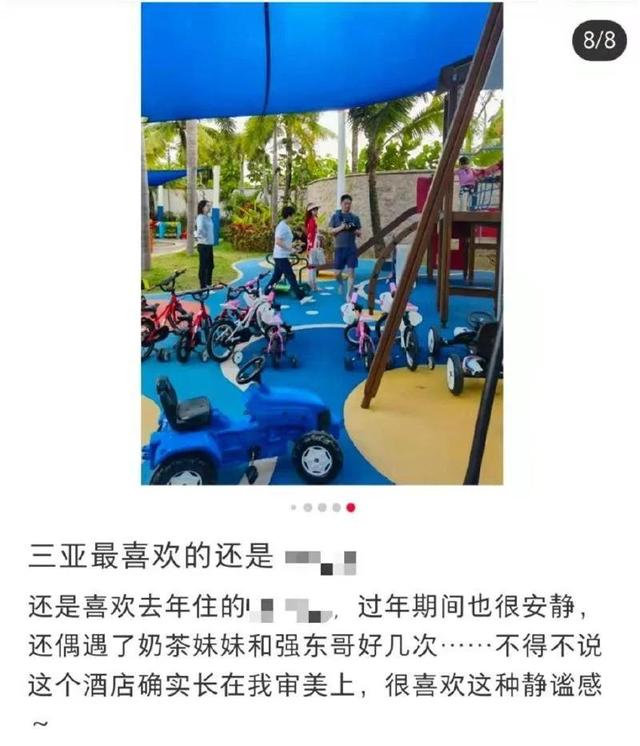This screenshot has width=640, height=746.
Task: Tap the image carousel page indicator dots
Action: click(322, 507)
